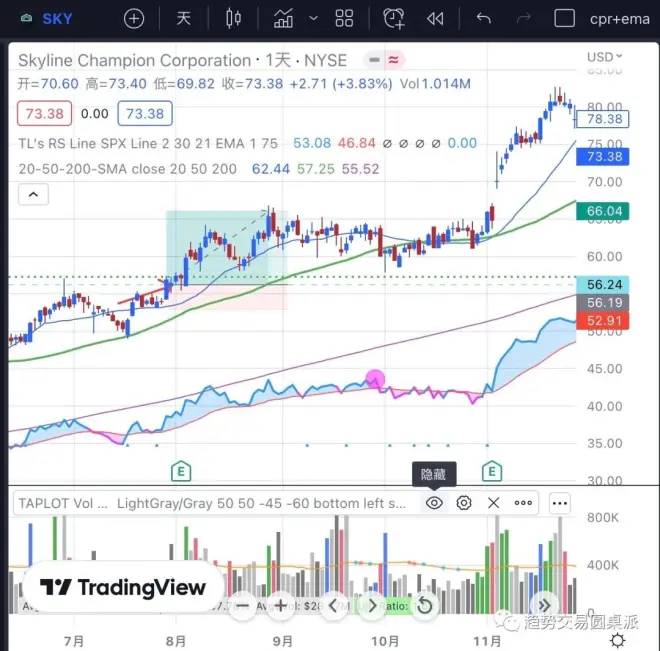Add a symbol with the plus icon

coord(133,19)
